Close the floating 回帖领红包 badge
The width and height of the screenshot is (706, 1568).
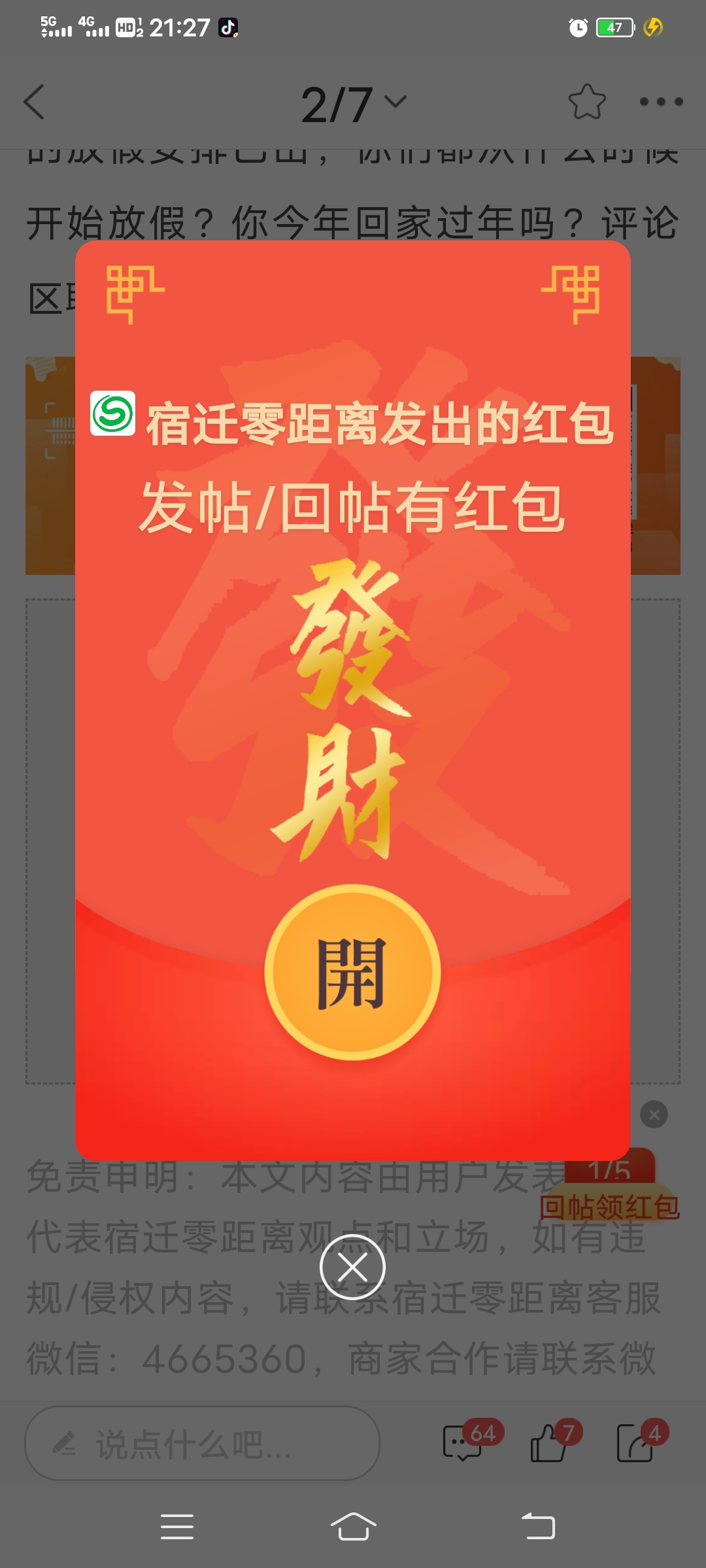click(654, 1115)
